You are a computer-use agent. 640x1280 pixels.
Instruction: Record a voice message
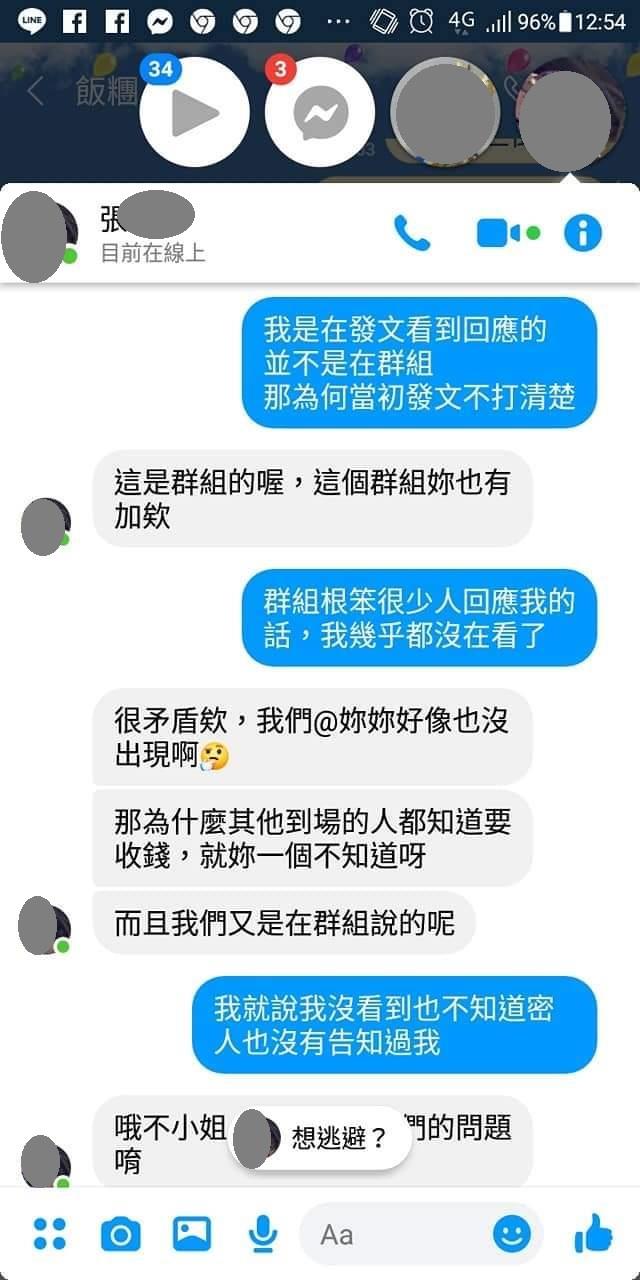(x=262, y=1234)
